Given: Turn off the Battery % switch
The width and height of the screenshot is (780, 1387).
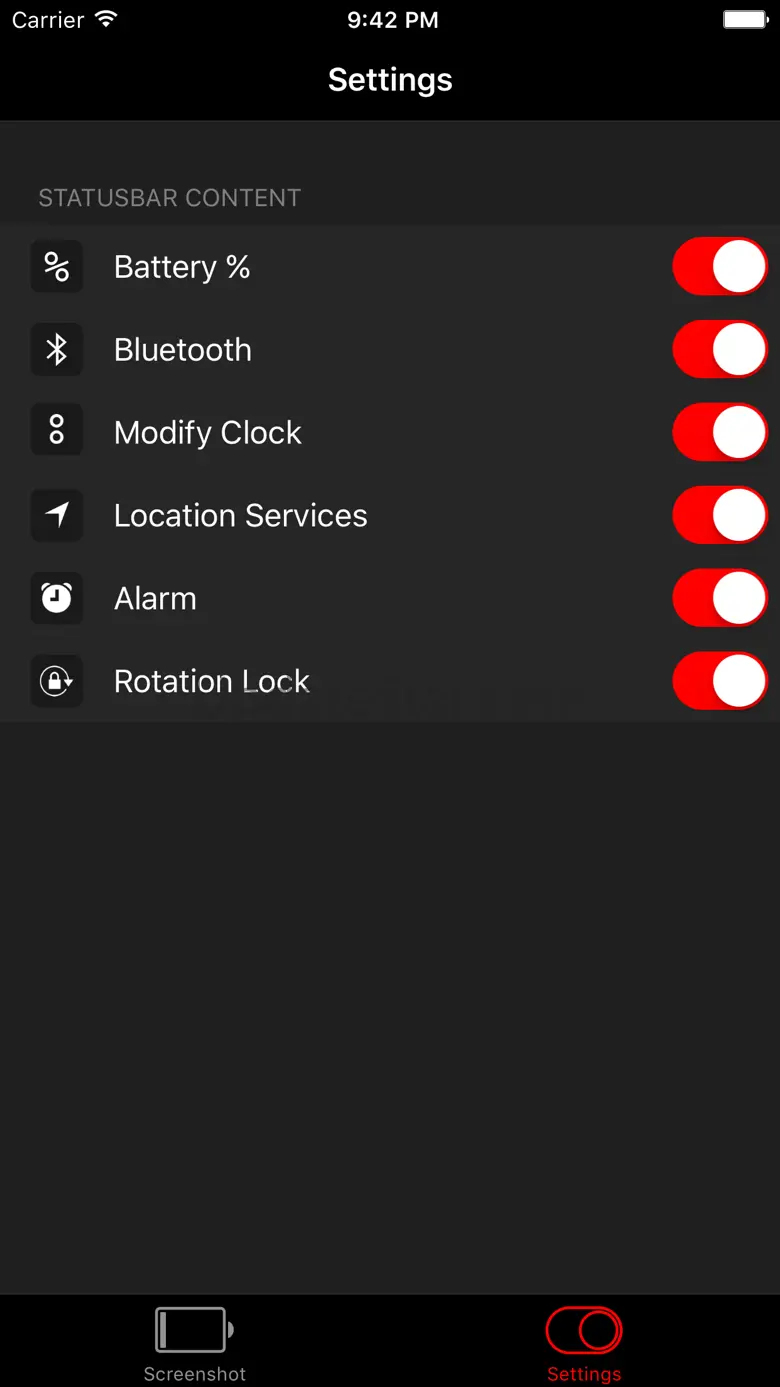Looking at the screenshot, I should coord(720,267).
